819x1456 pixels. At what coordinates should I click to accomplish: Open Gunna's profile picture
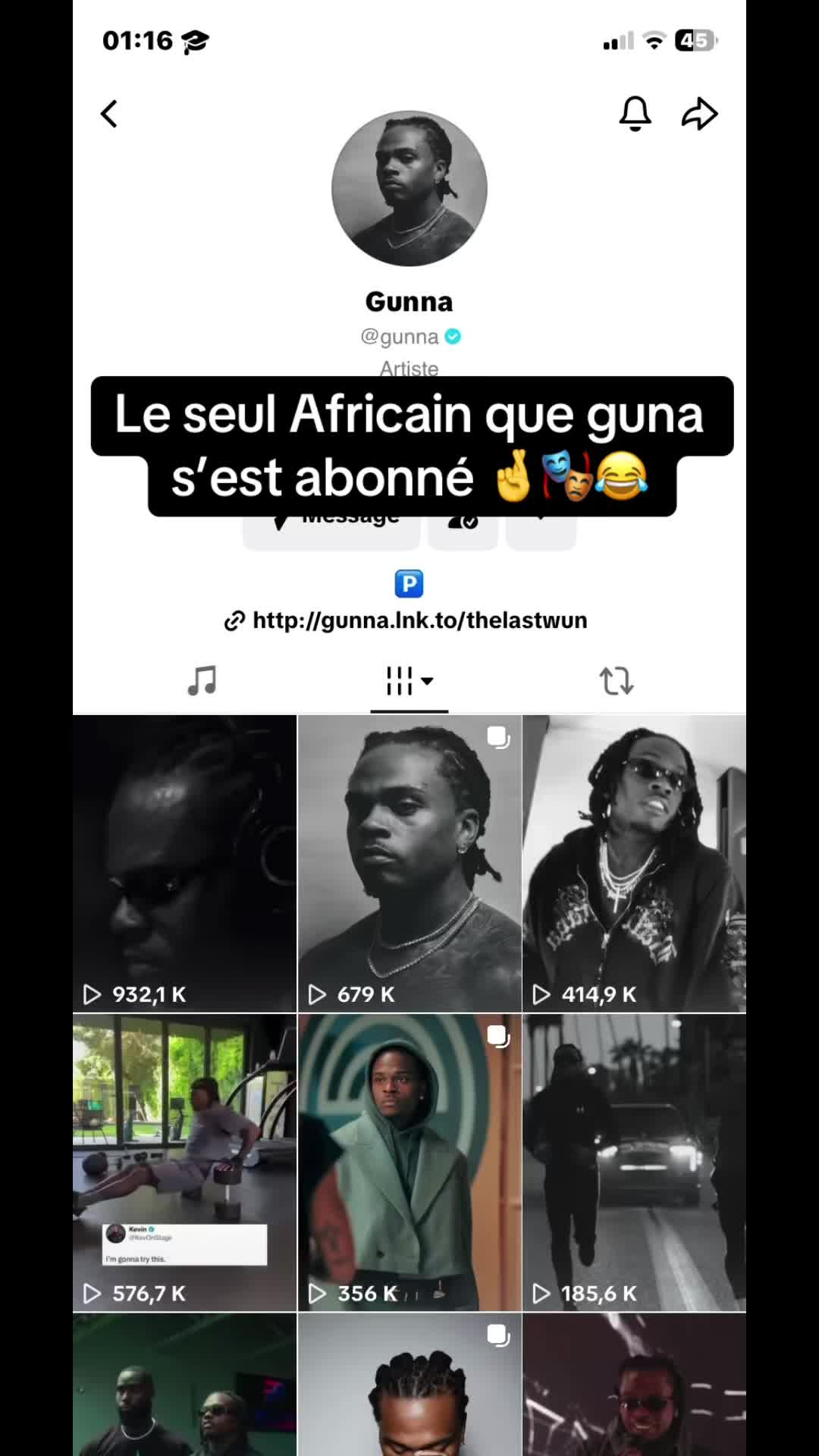(x=409, y=188)
